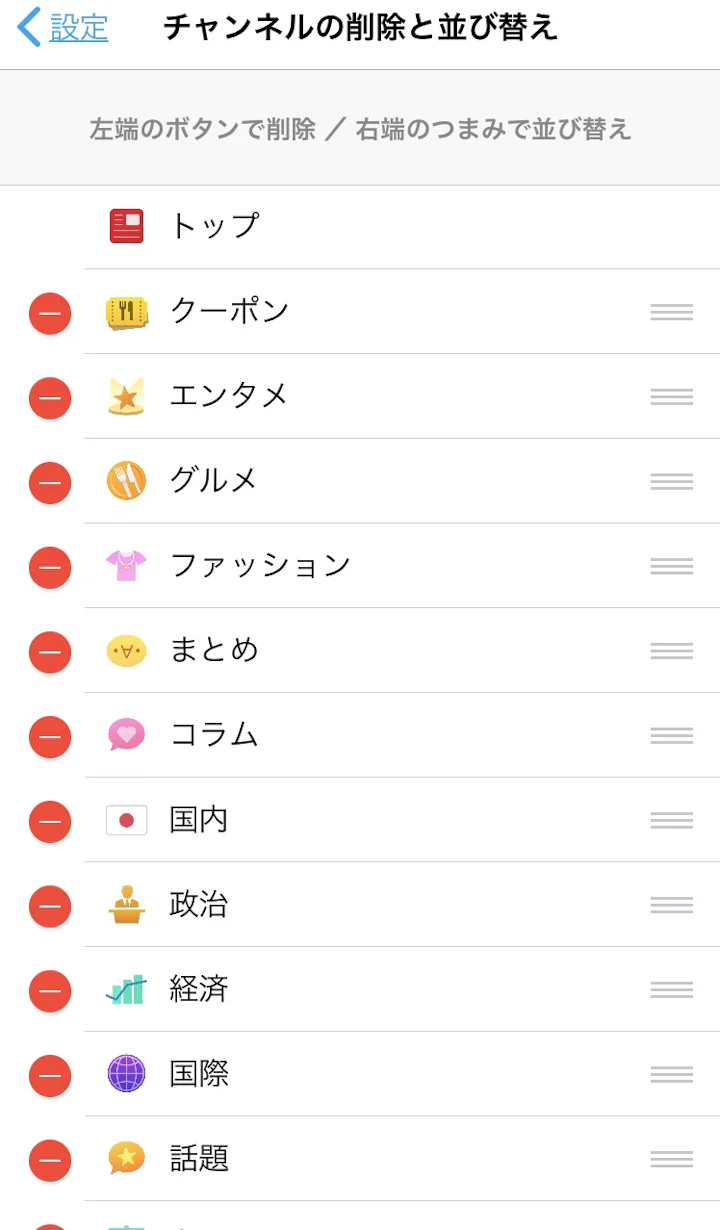Delete the クーポン channel with its red minus button
Screen dimensions: 720x1230
(x=50, y=314)
